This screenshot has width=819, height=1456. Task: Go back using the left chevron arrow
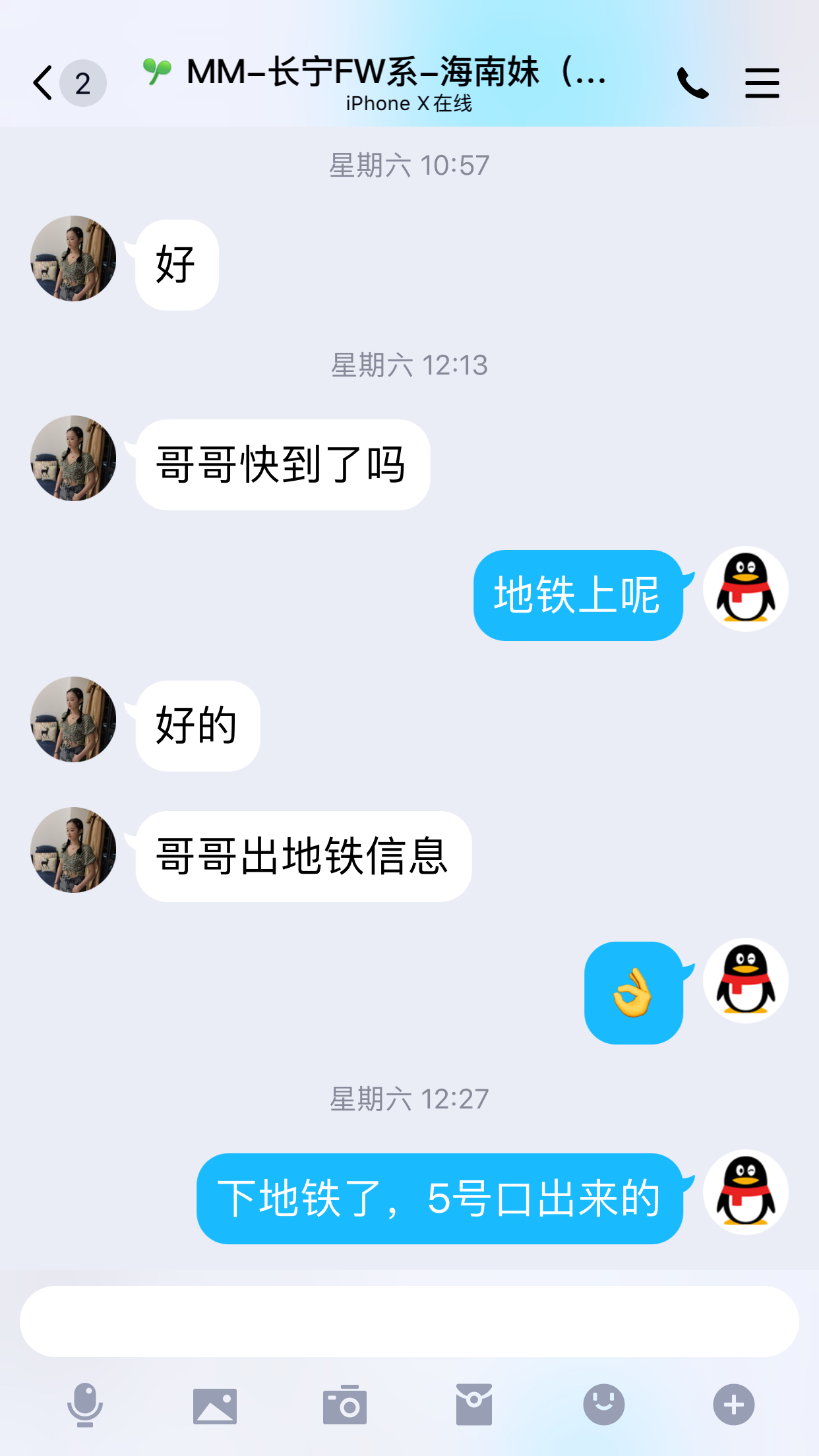pos(42,82)
